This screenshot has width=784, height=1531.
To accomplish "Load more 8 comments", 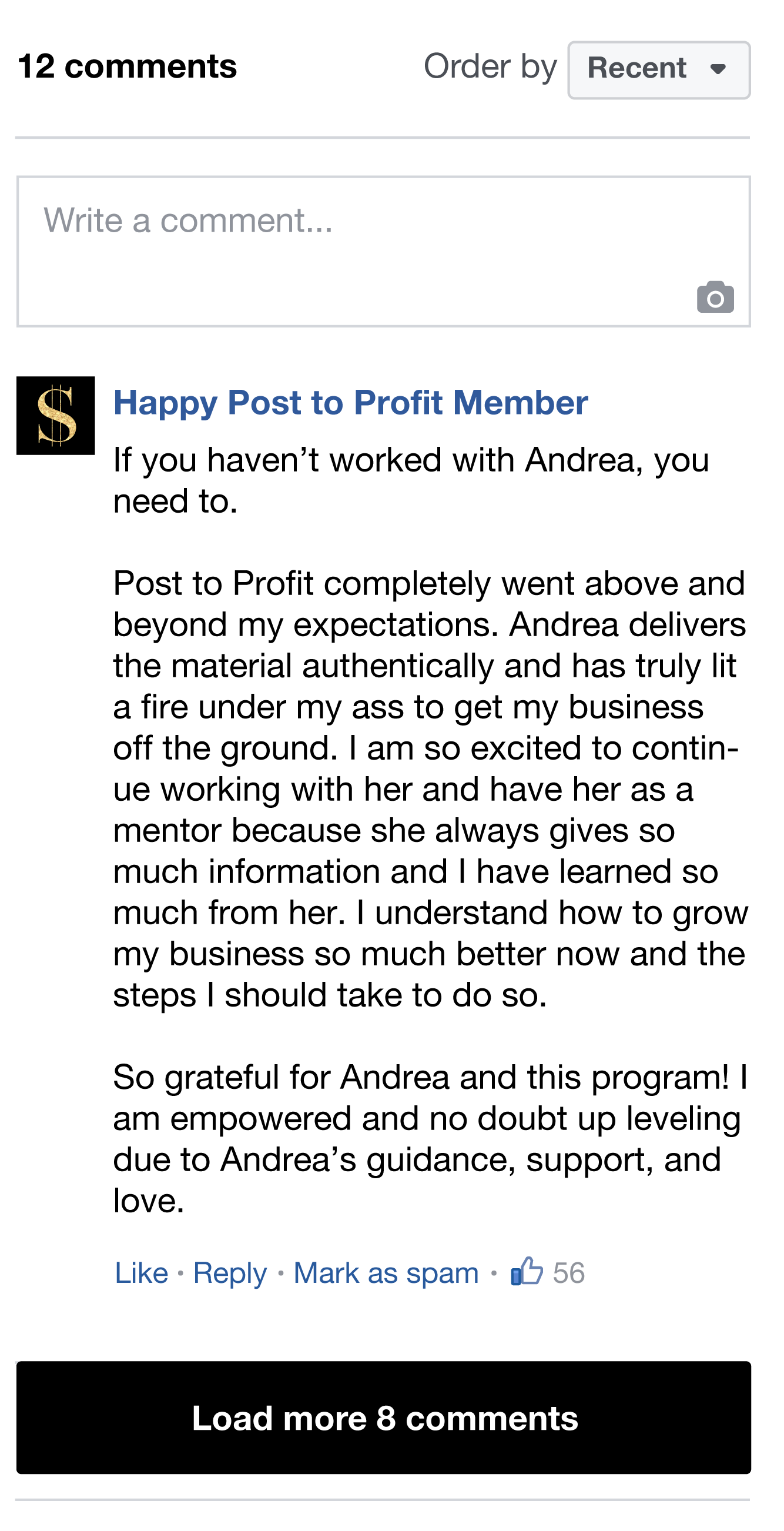I will click(384, 1418).
